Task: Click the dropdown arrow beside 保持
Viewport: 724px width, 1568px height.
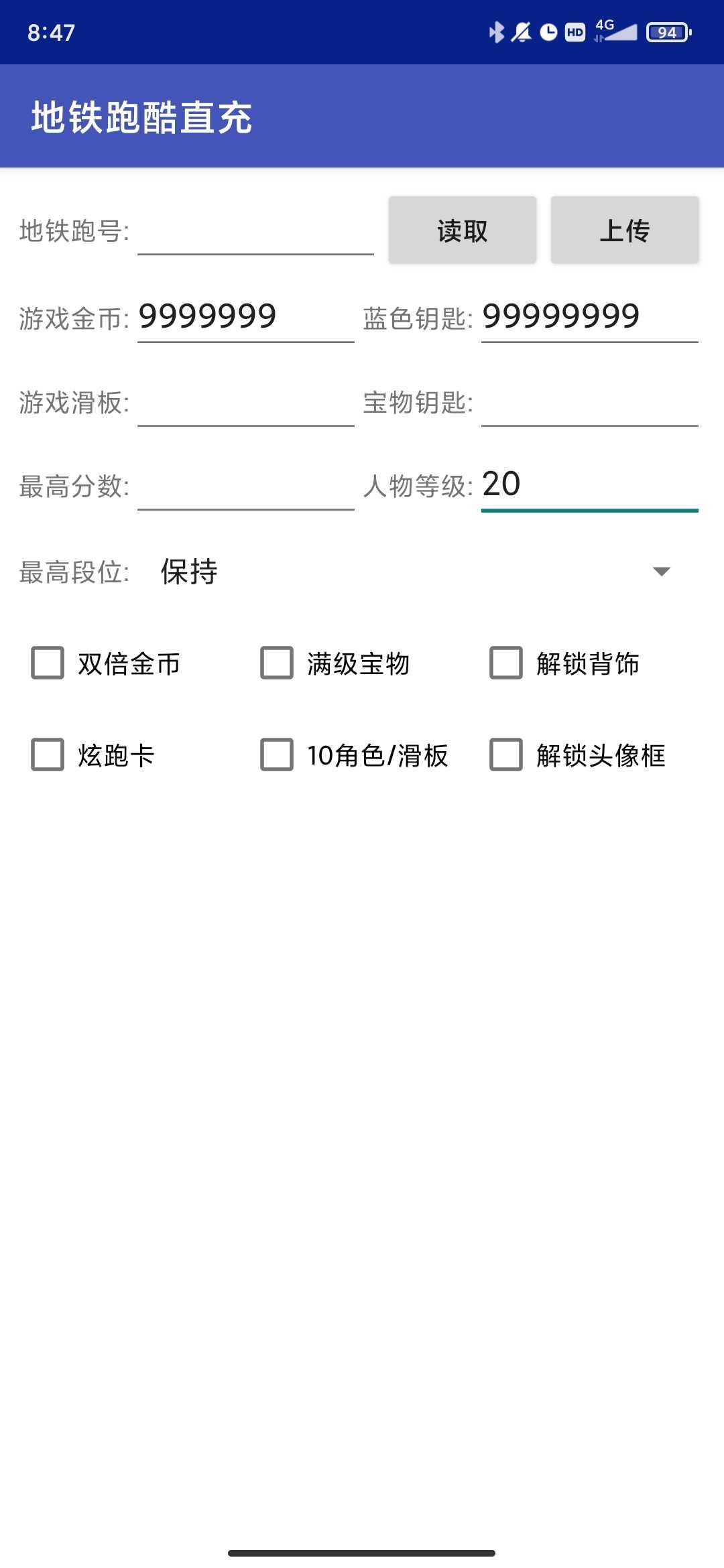Action: coord(662,573)
